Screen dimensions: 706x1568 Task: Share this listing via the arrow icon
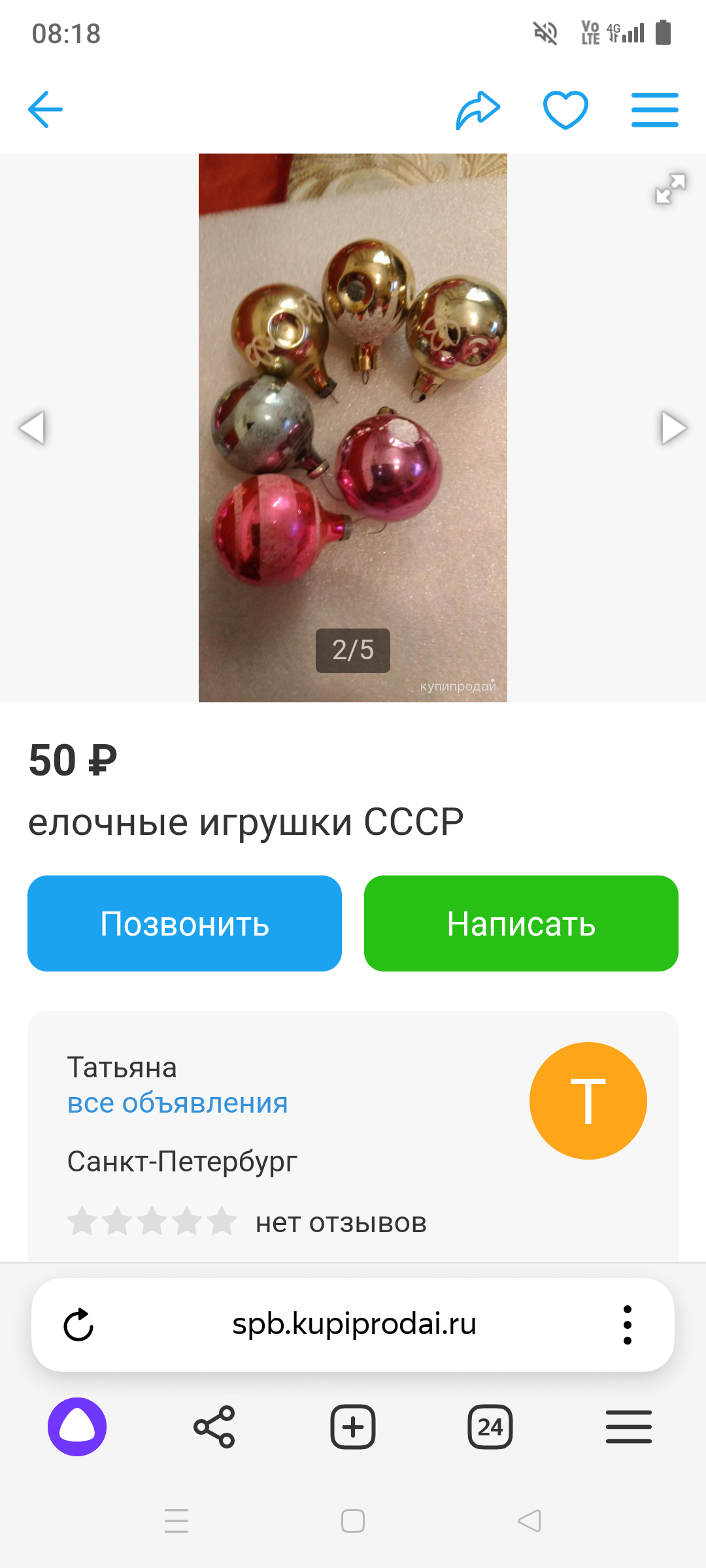click(x=478, y=110)
